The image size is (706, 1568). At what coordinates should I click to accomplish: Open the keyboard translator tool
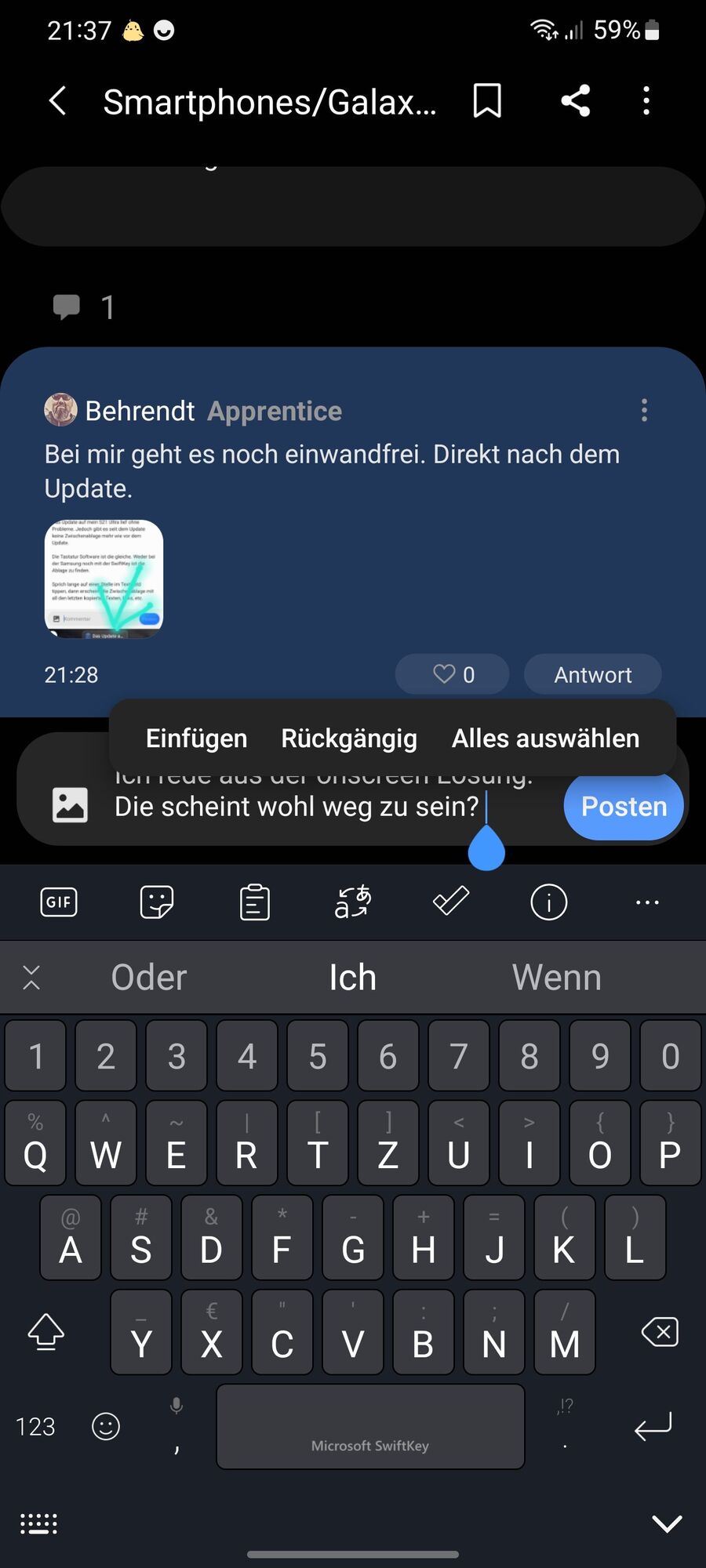[x=353, y=902]
